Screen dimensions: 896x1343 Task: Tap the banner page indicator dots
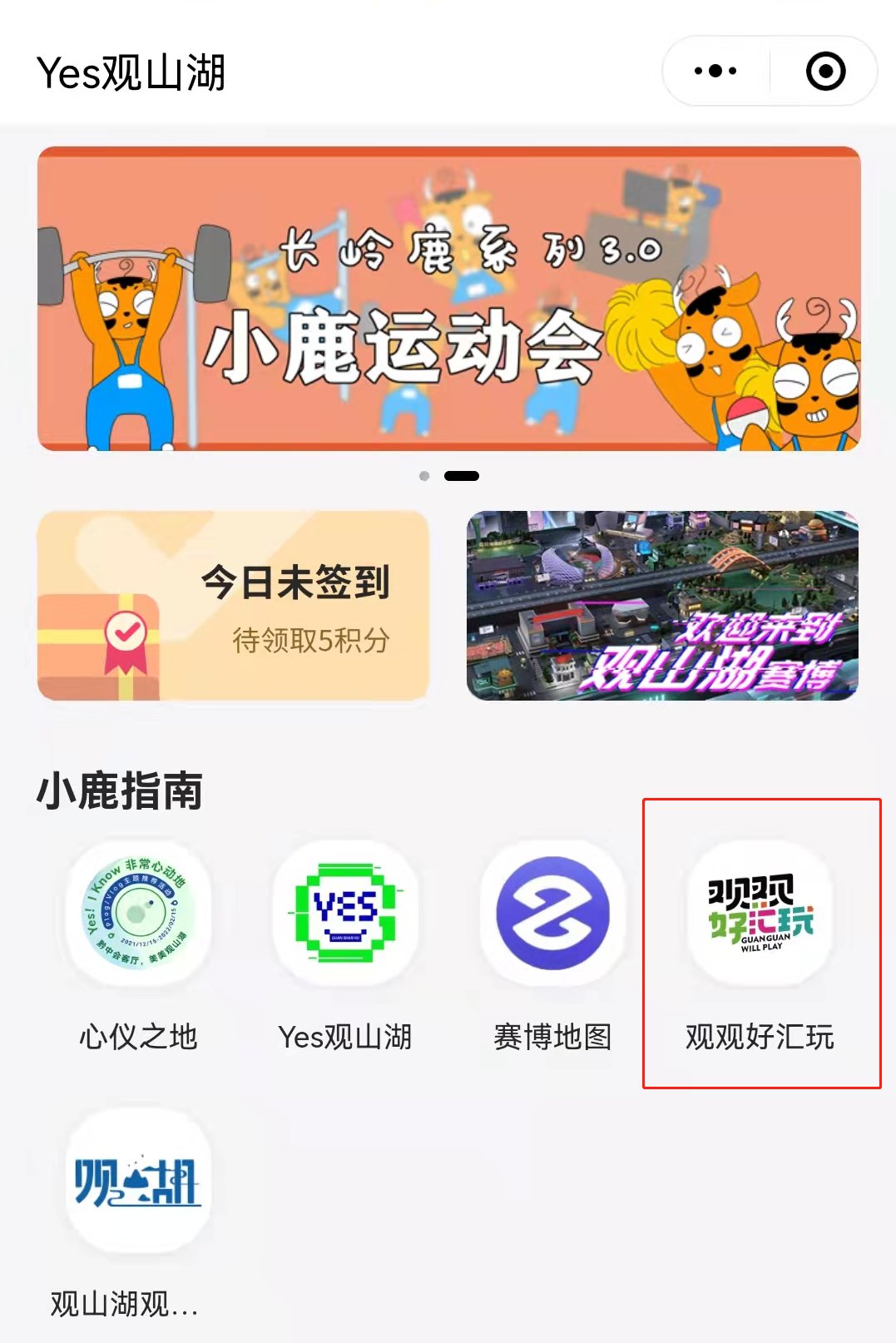(x=449, y=476)
